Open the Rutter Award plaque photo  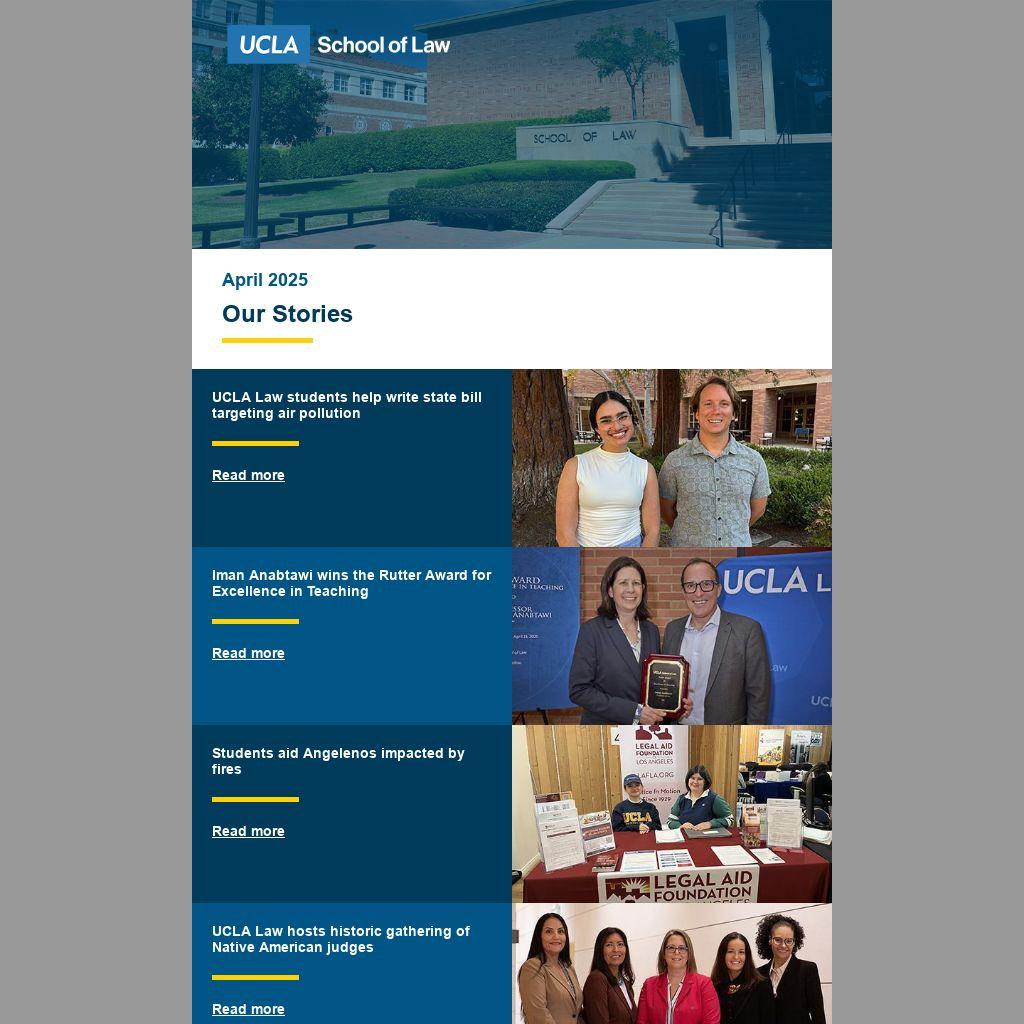[x=672, y=636]
